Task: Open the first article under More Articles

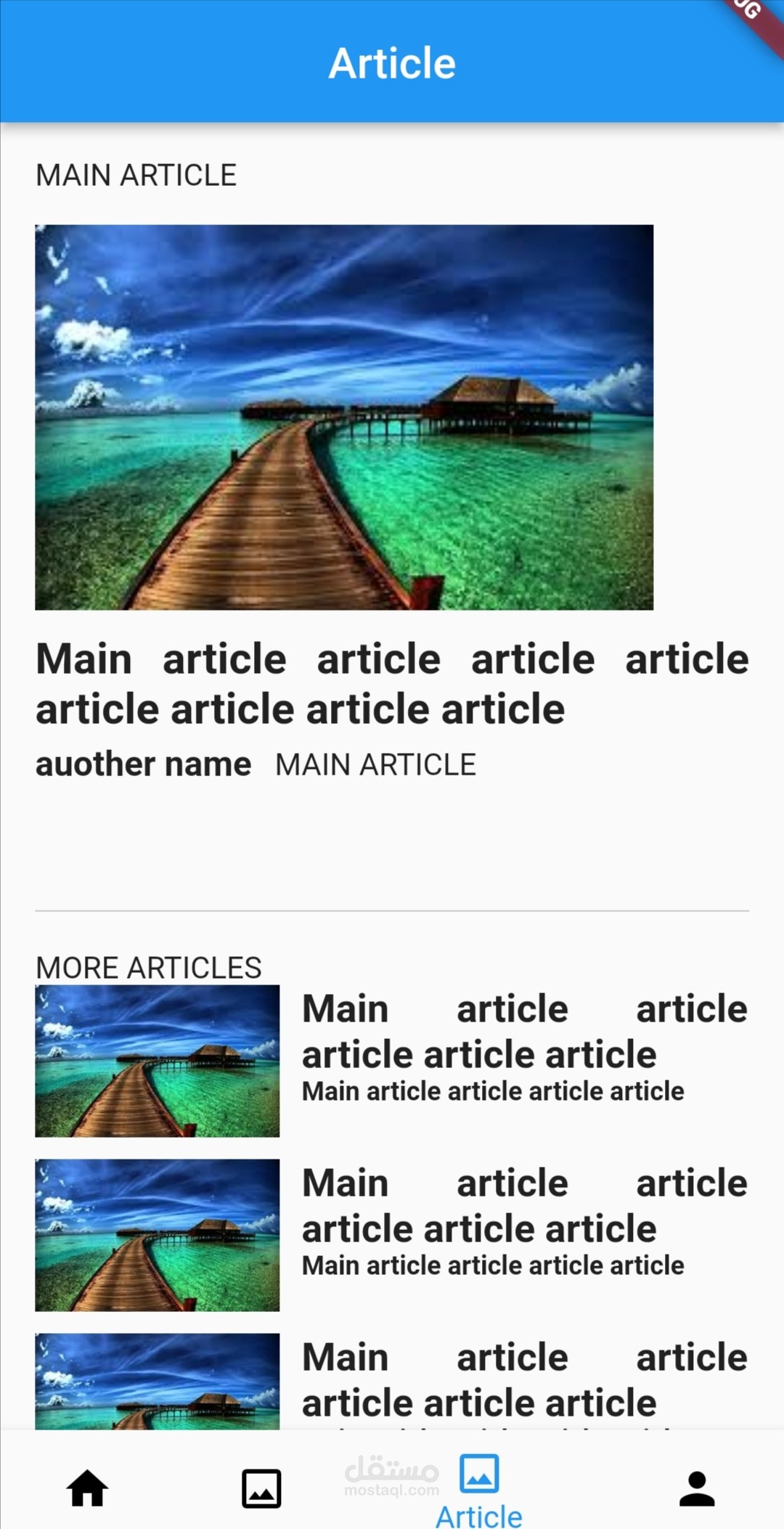Action: coord(392,1061)
